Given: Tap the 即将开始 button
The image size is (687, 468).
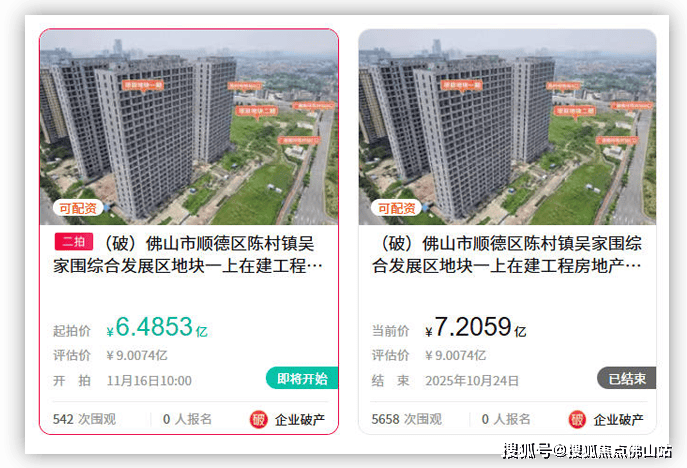Looking at the screenshot, I should [x=302, y=379].
